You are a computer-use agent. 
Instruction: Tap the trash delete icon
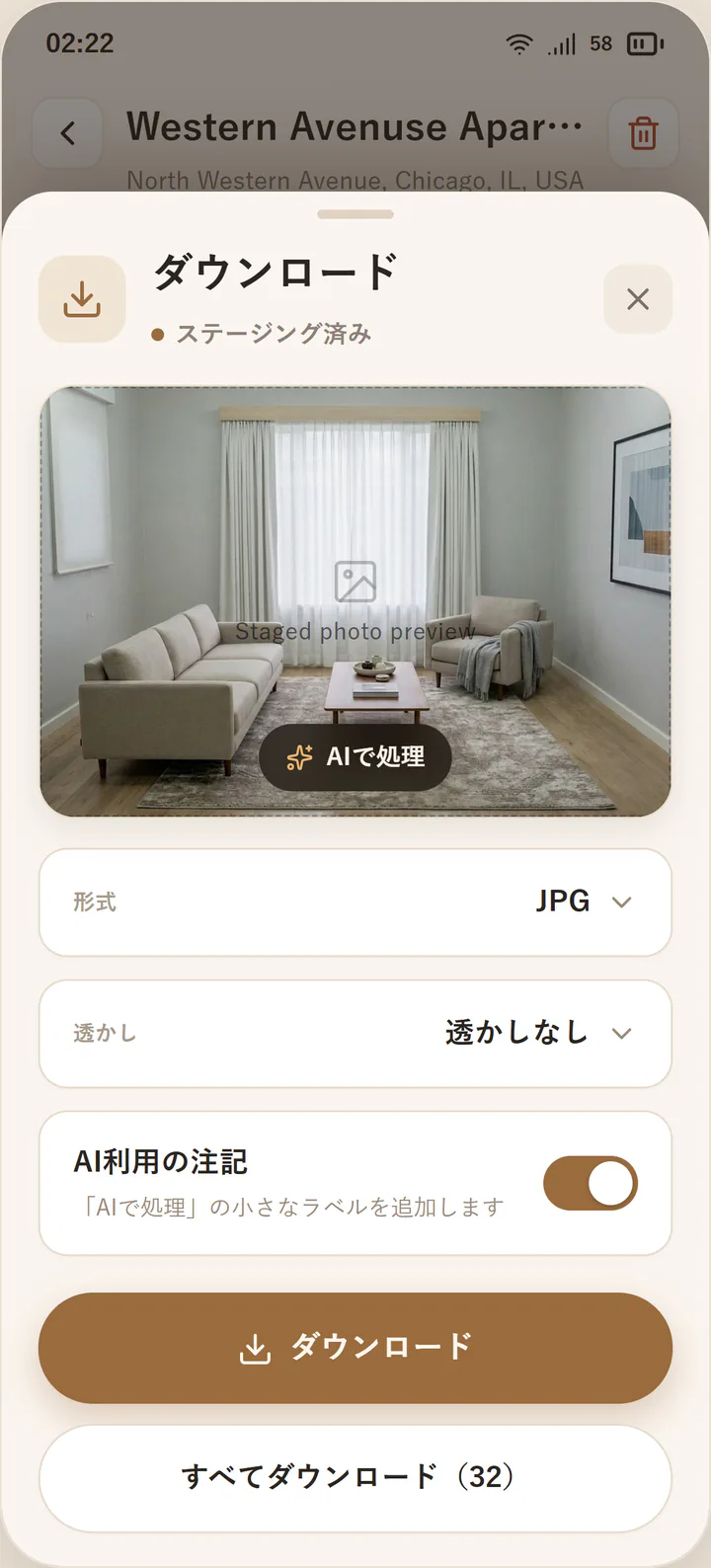643,133
